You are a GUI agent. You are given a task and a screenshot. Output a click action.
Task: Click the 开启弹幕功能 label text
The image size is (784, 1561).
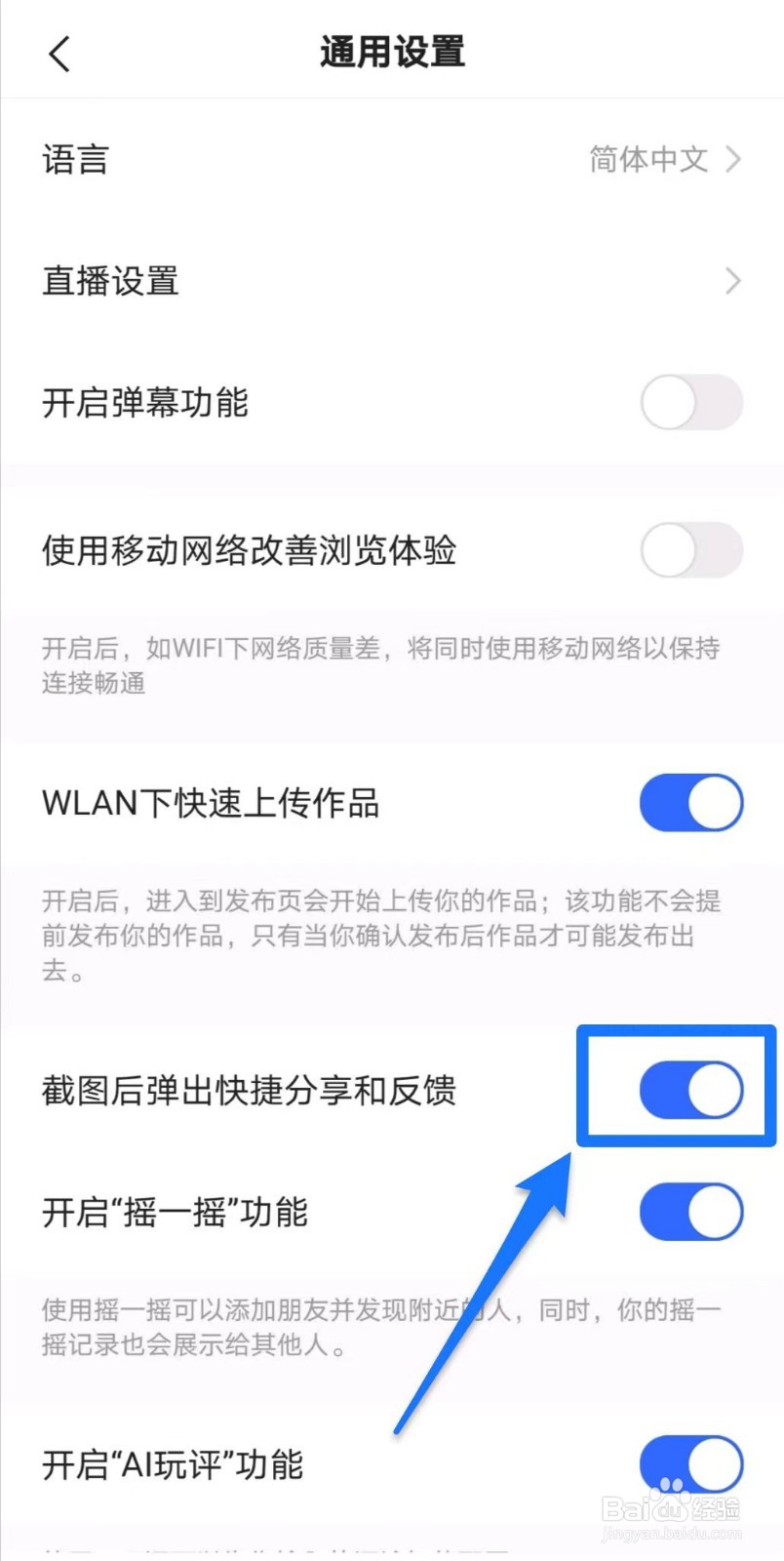coord(146,402)
